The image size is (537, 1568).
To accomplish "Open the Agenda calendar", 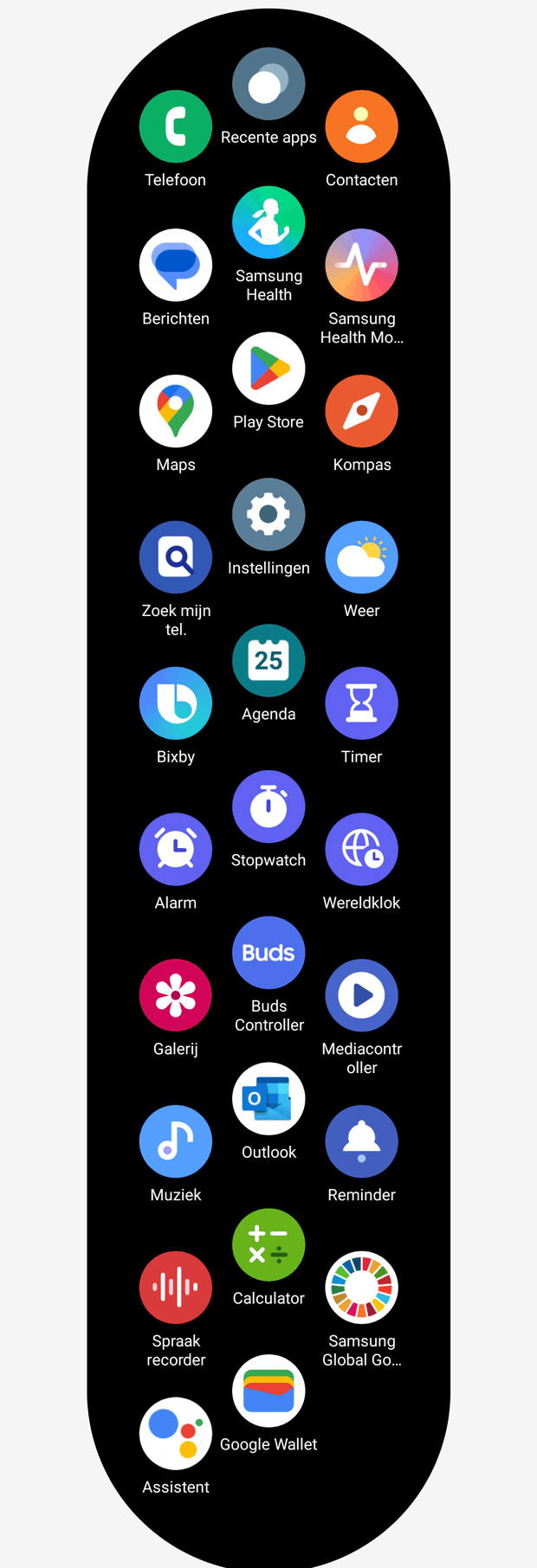I will [x=268, y=661].
